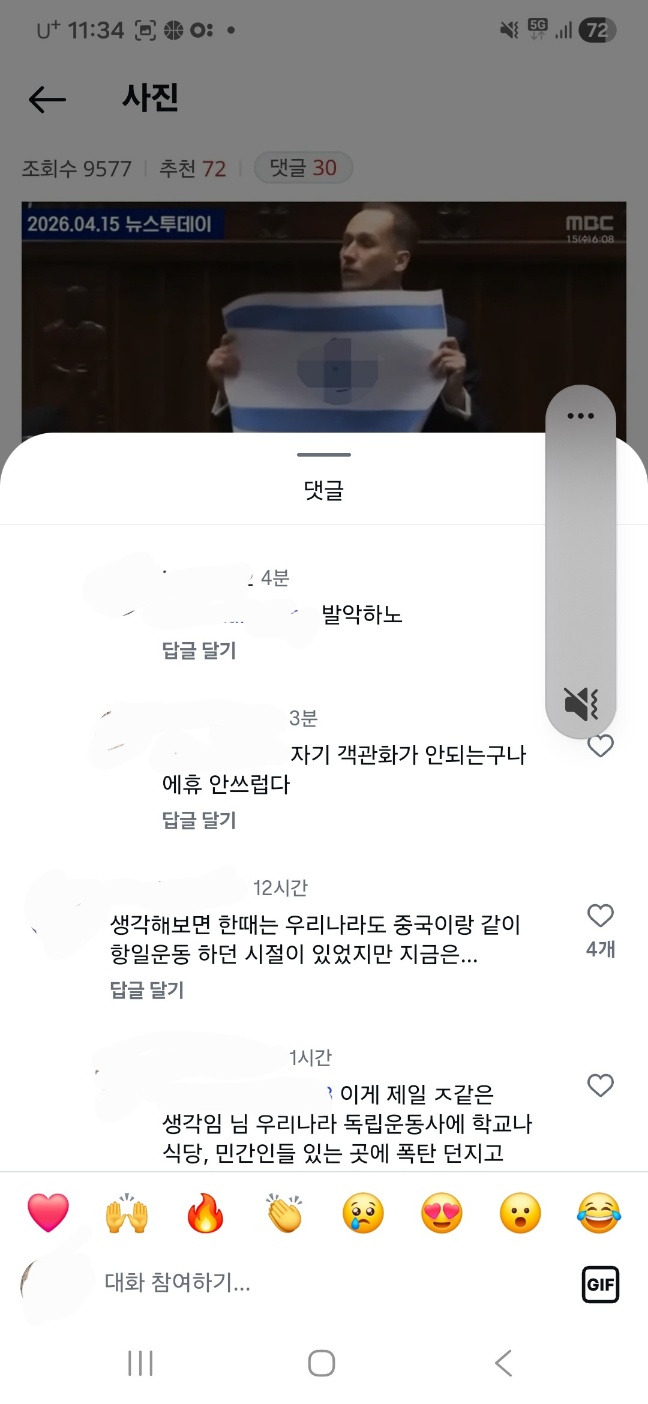This screenshot has height=1404, width=648.
Task: Like the comment with 4 likes
Action: point(600,916)
